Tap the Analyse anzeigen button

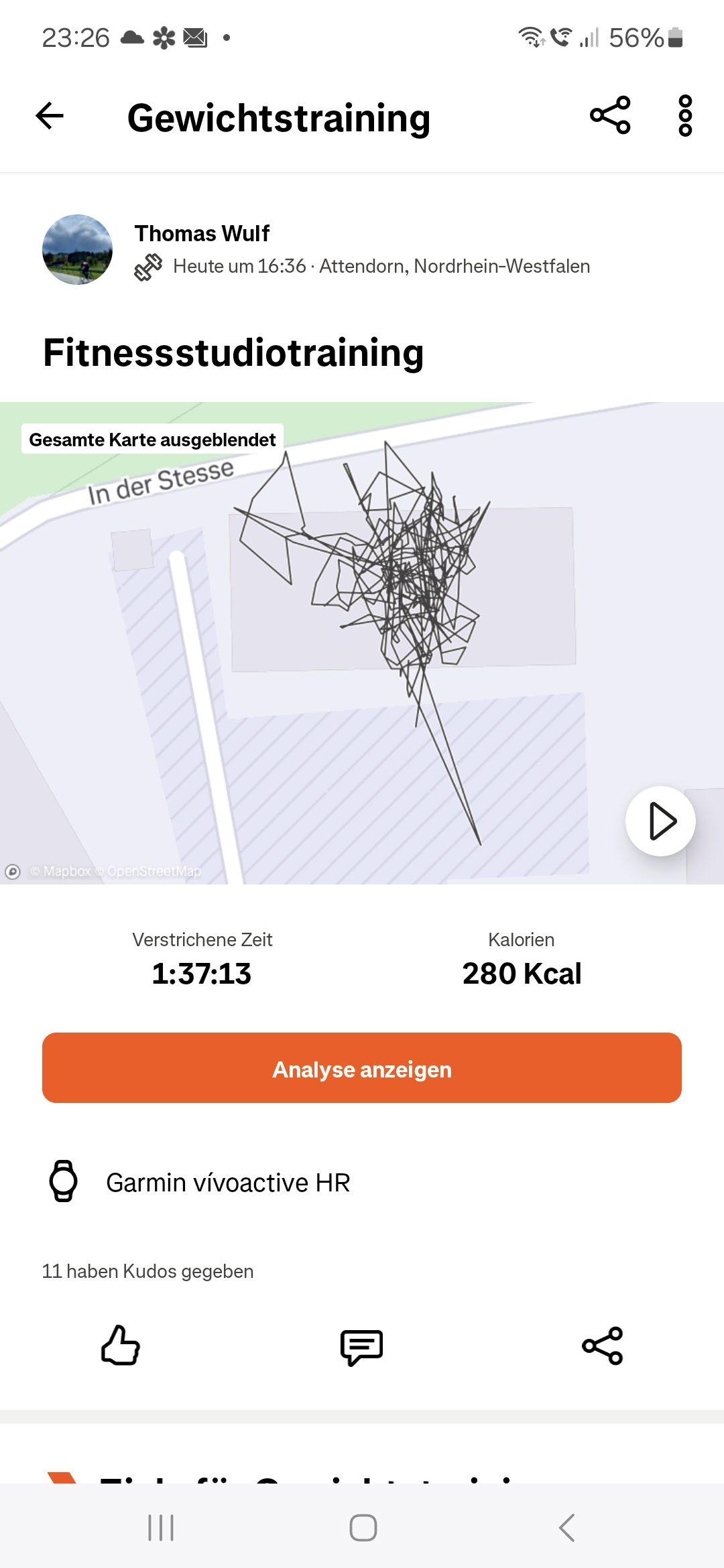362,1068
